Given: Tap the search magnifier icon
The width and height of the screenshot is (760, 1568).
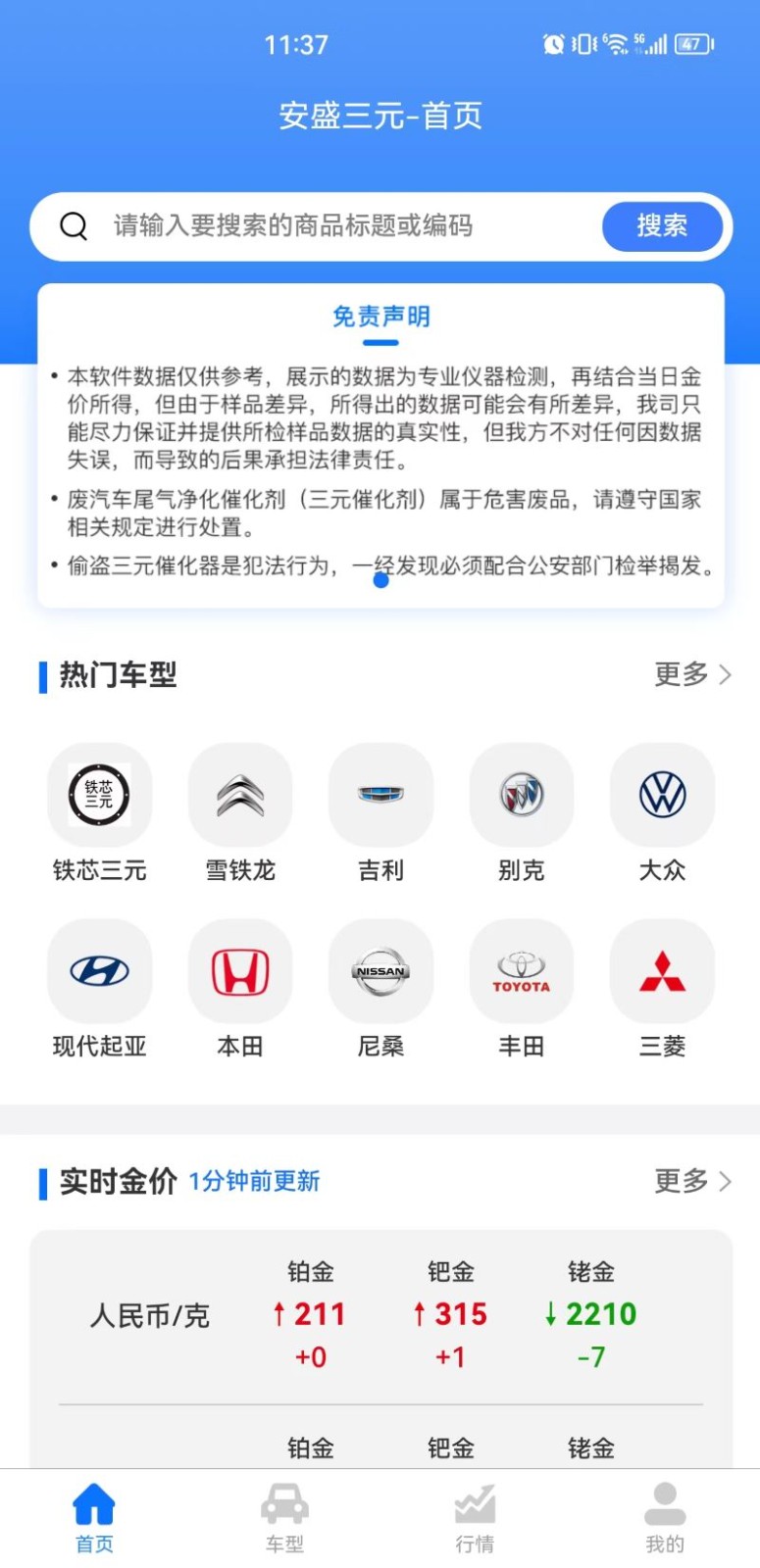Looking at the screenshot, I should point(75,225).
